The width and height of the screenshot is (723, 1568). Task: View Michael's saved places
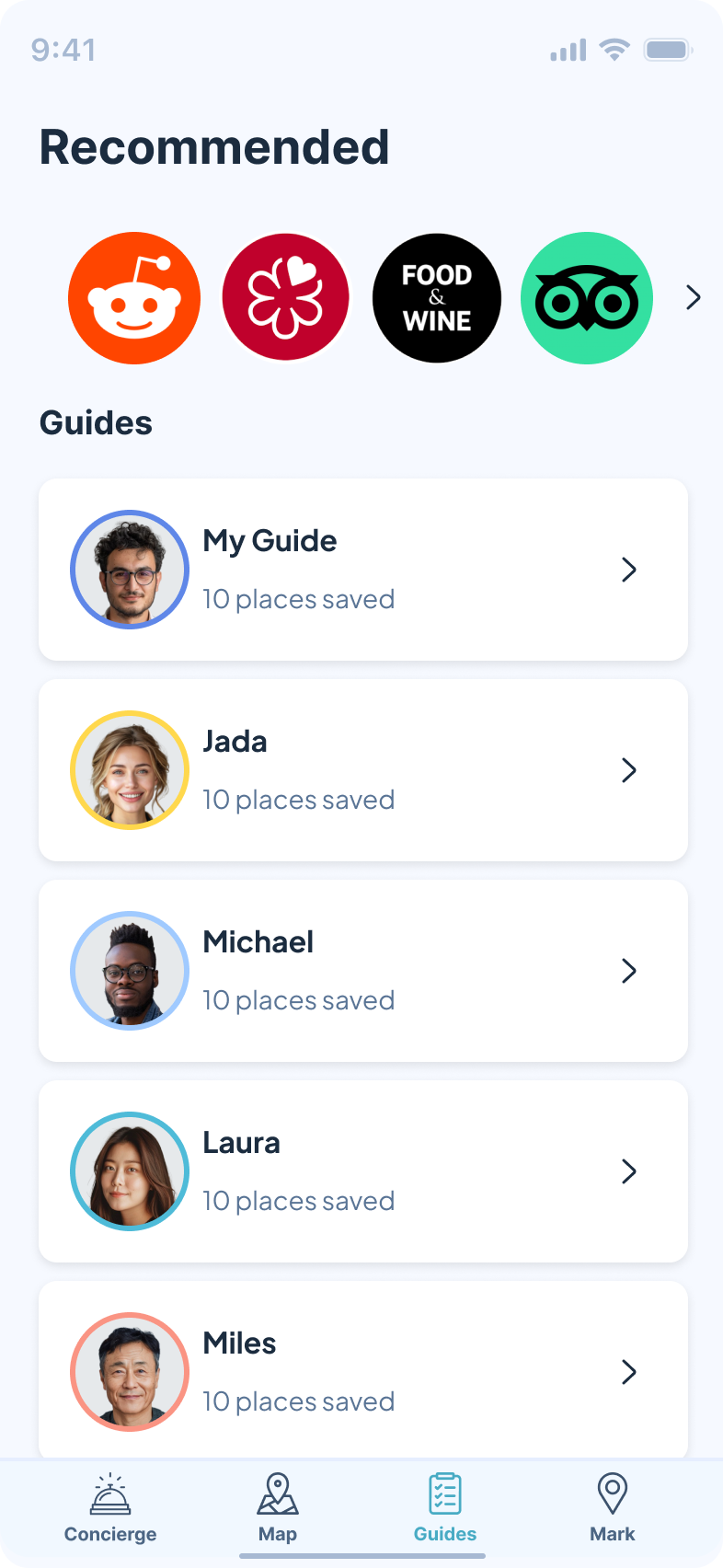[363, 971]
